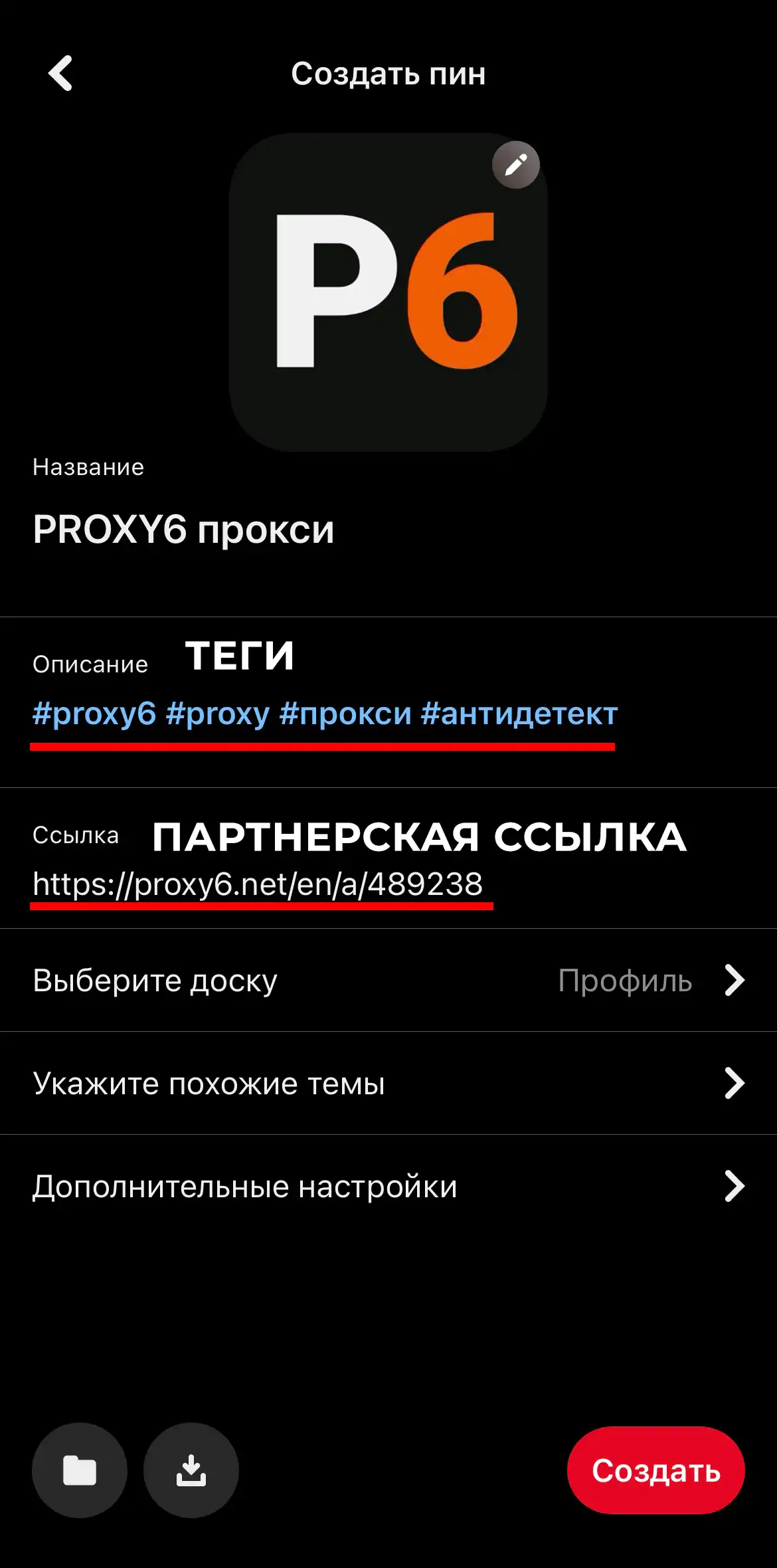777x1568 pixels.
Task: Open Дополнительные настройки
Action: (x=388, y=1186)
